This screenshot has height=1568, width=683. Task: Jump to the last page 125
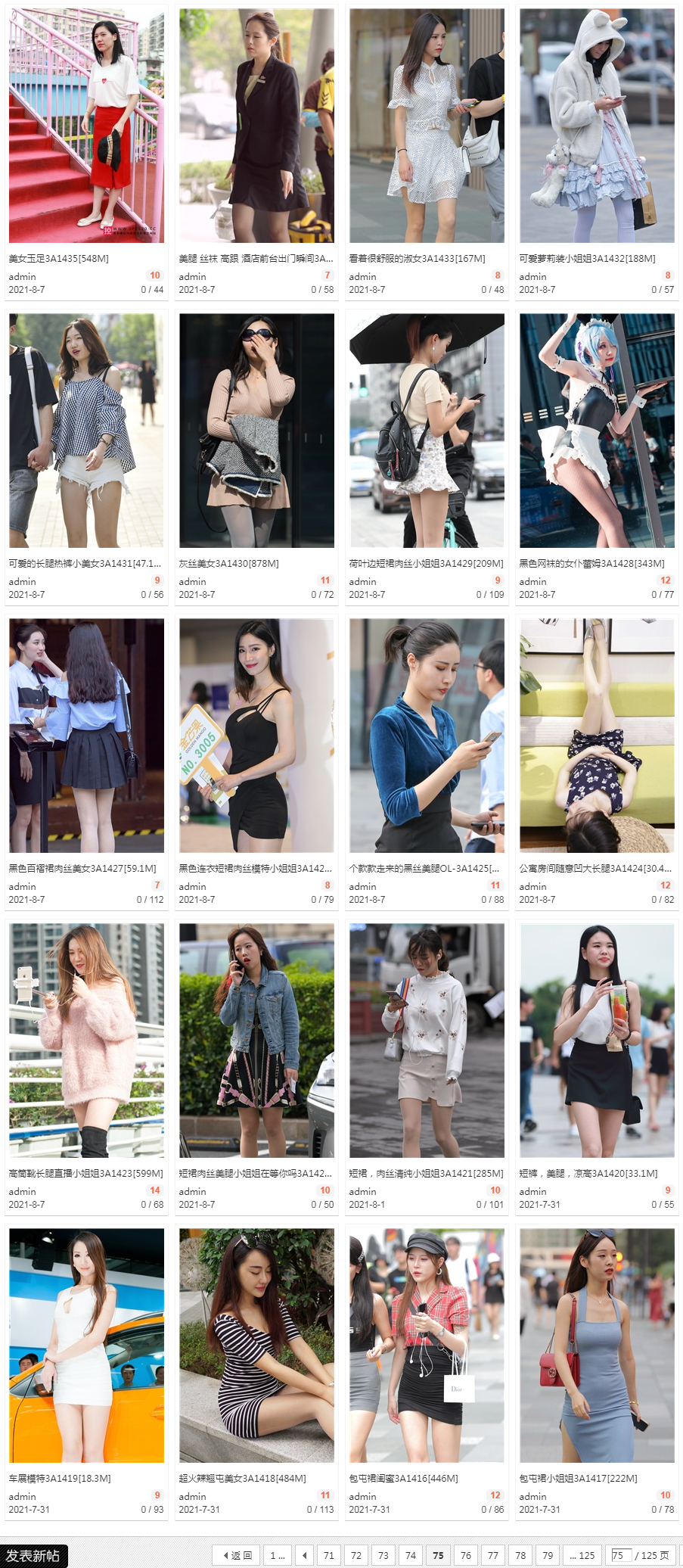[x=582, y=1555]
